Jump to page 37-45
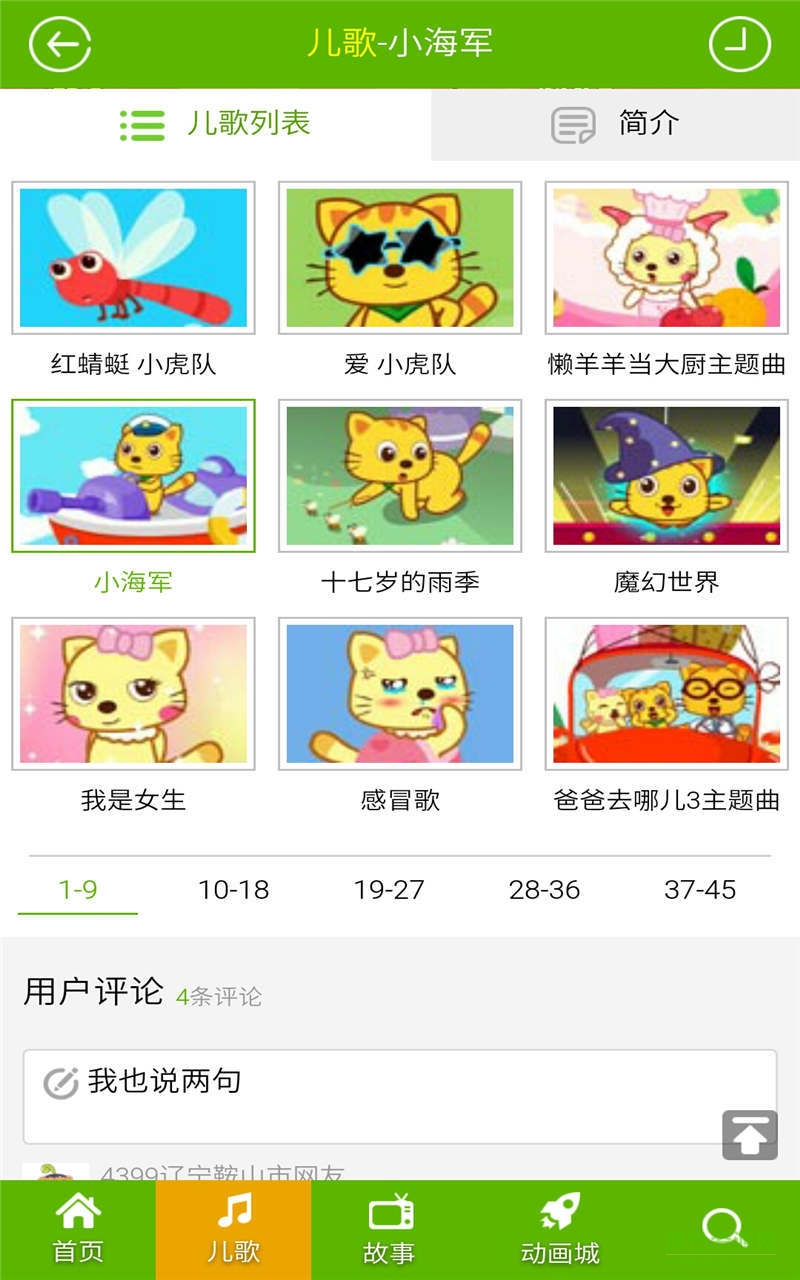 pos(701,889)
